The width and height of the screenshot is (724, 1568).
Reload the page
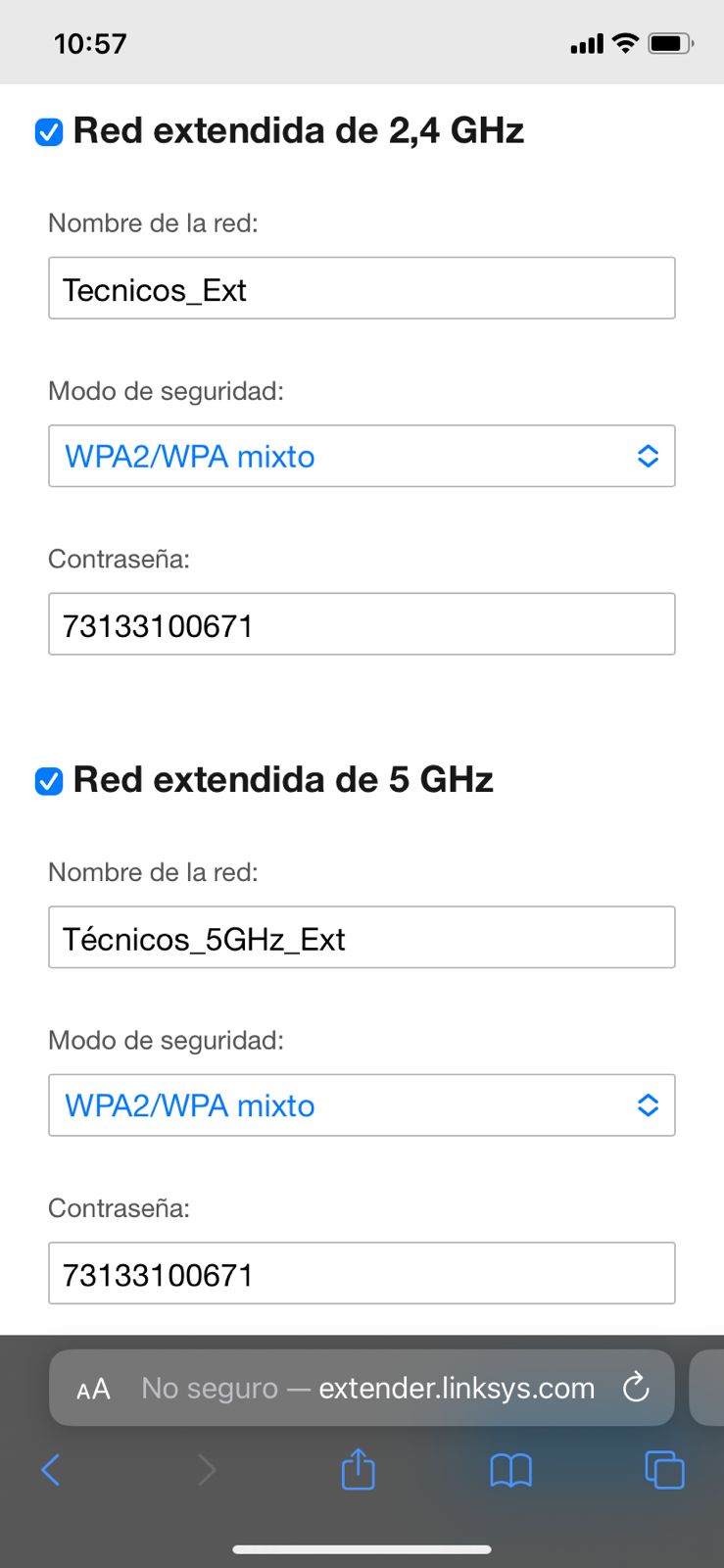click(636, 1388)
